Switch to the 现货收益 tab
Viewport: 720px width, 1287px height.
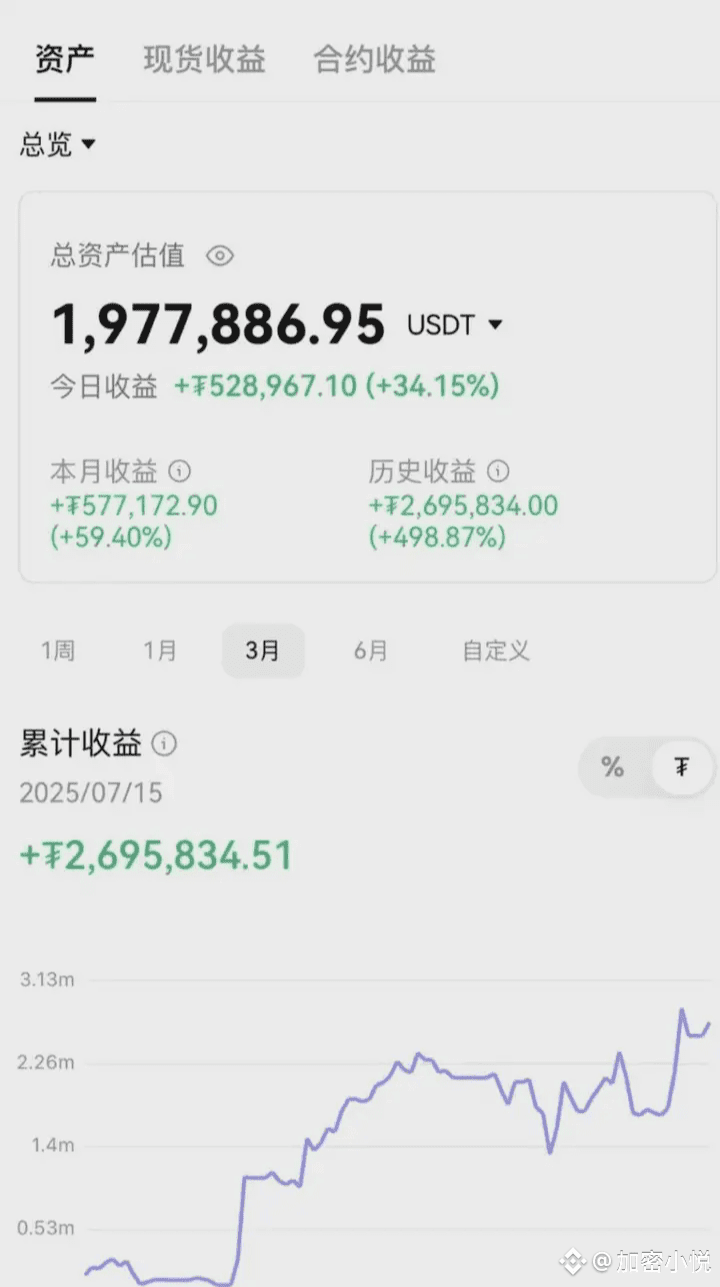click(204, 60)
